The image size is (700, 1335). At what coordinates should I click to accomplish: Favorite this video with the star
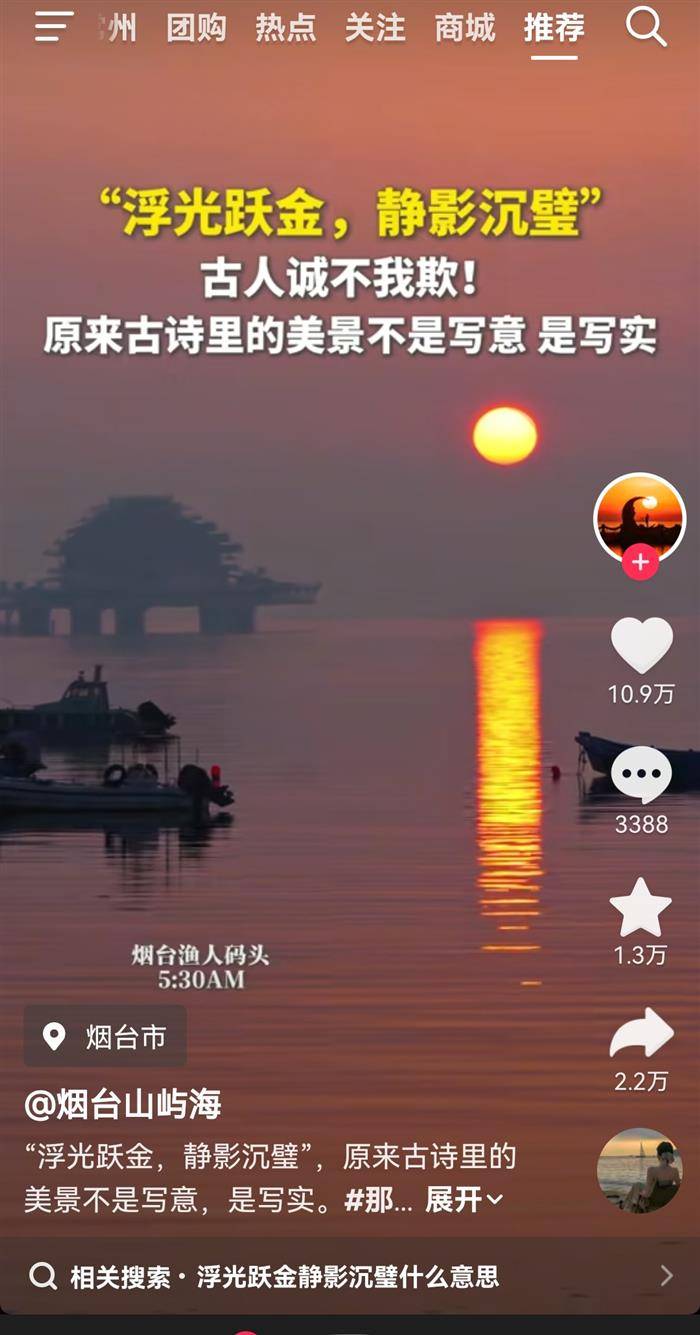641,907
